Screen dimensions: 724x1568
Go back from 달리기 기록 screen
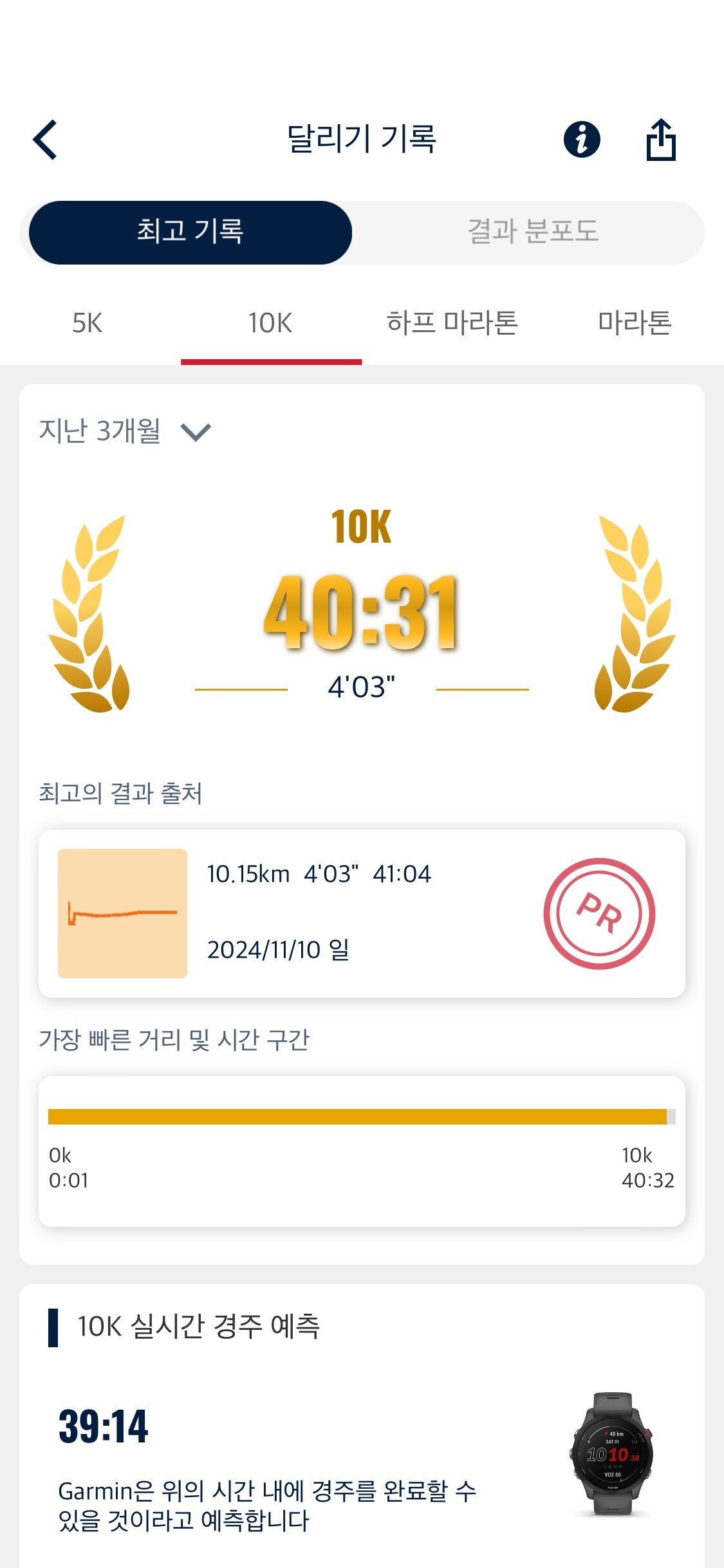(45, 139)
